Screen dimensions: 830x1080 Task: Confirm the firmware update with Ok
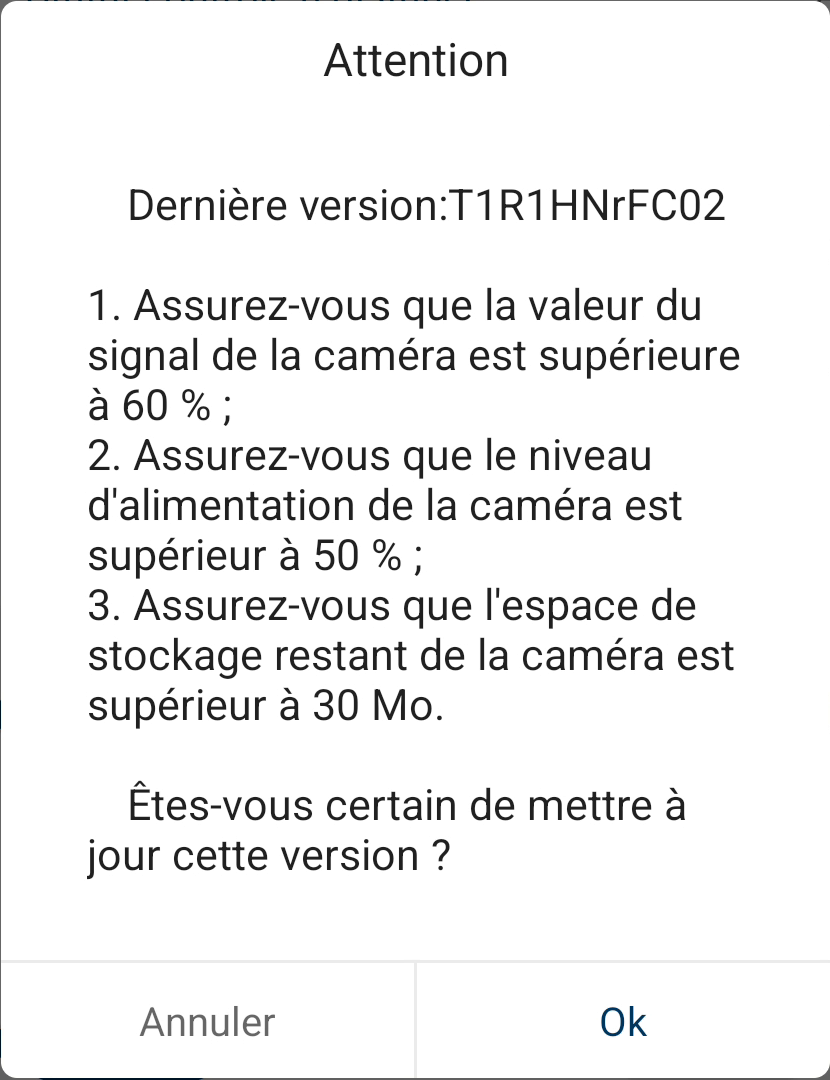[623, 1021]
